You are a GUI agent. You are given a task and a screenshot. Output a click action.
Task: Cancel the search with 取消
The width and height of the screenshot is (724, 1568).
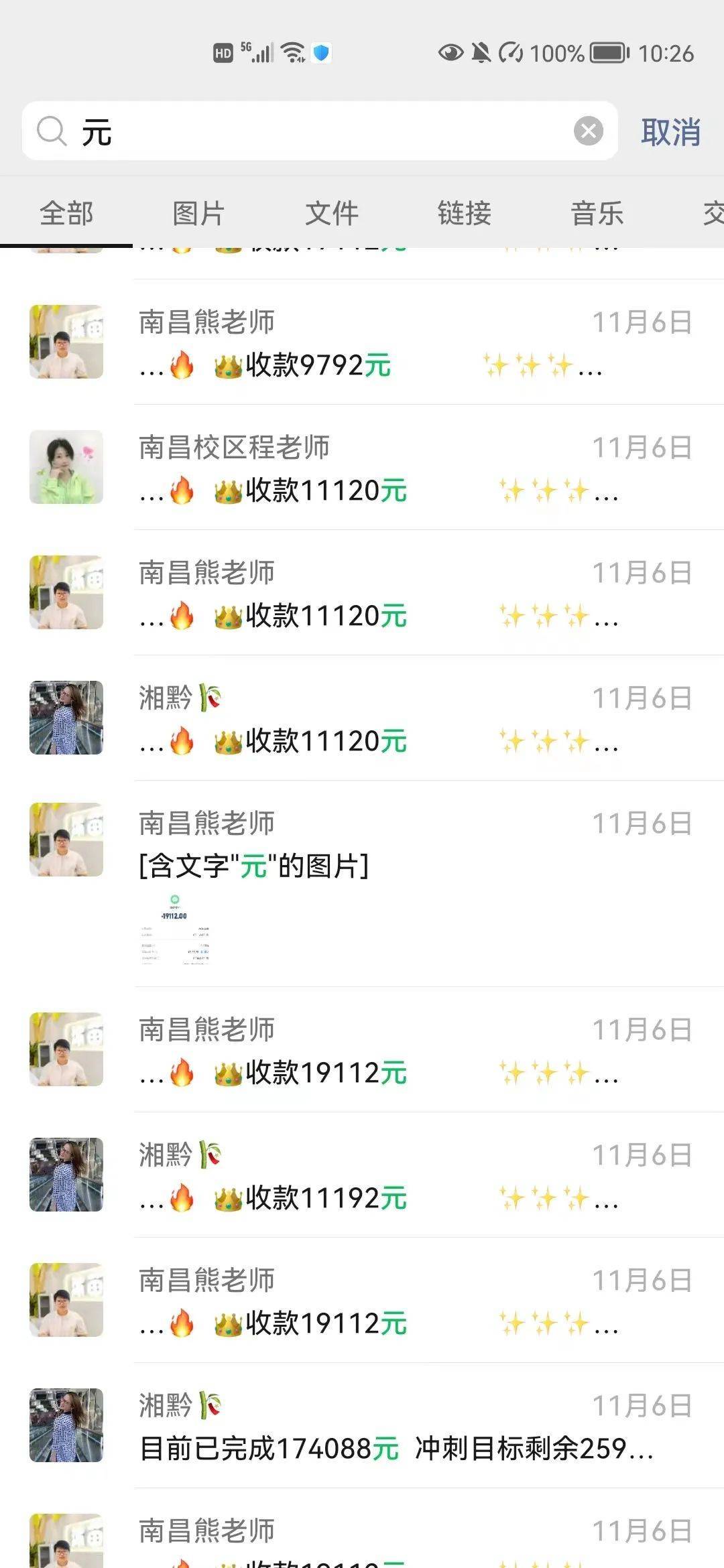click(x=670, y=132)
